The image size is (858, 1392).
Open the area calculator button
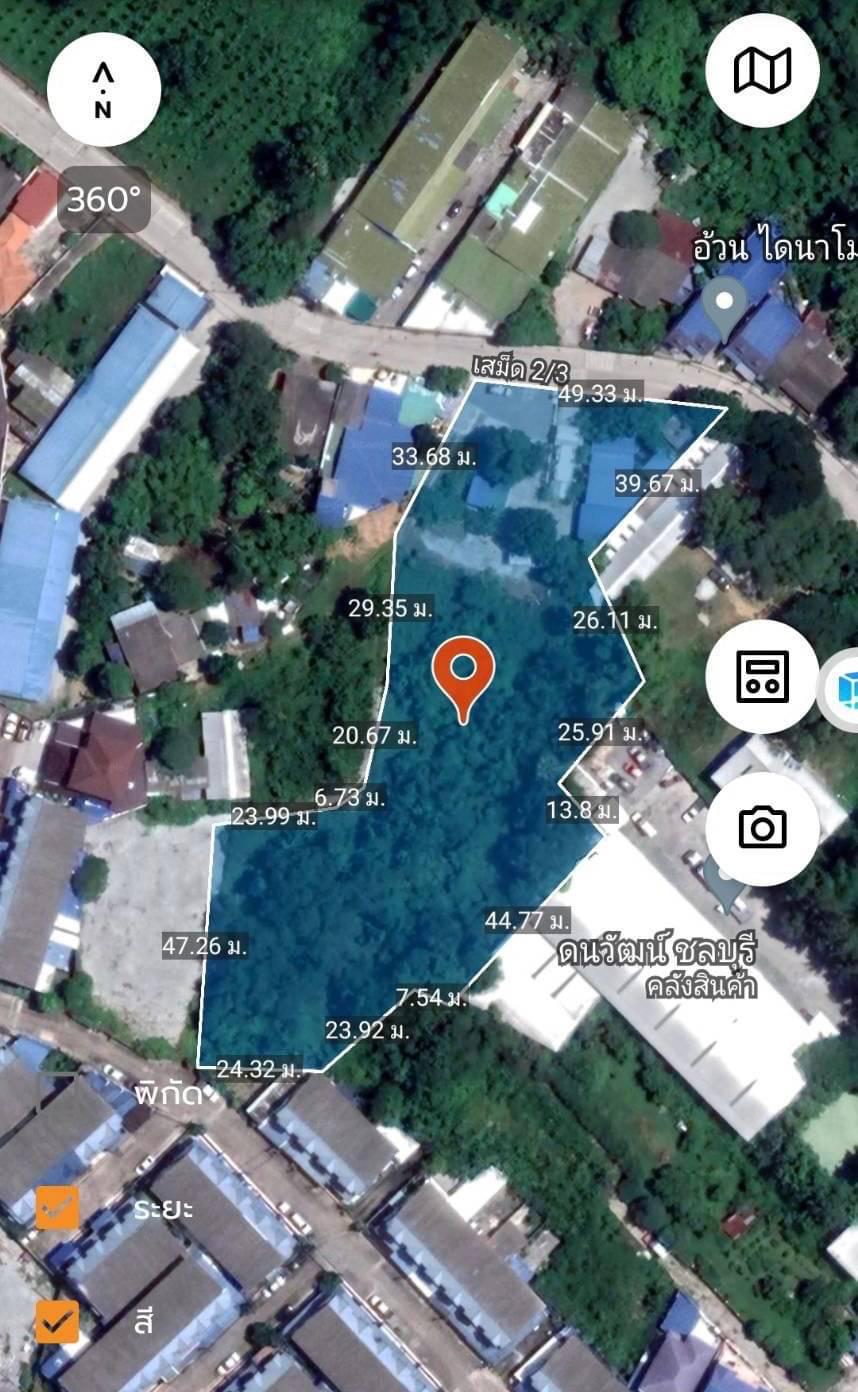(x=762, y=676)
